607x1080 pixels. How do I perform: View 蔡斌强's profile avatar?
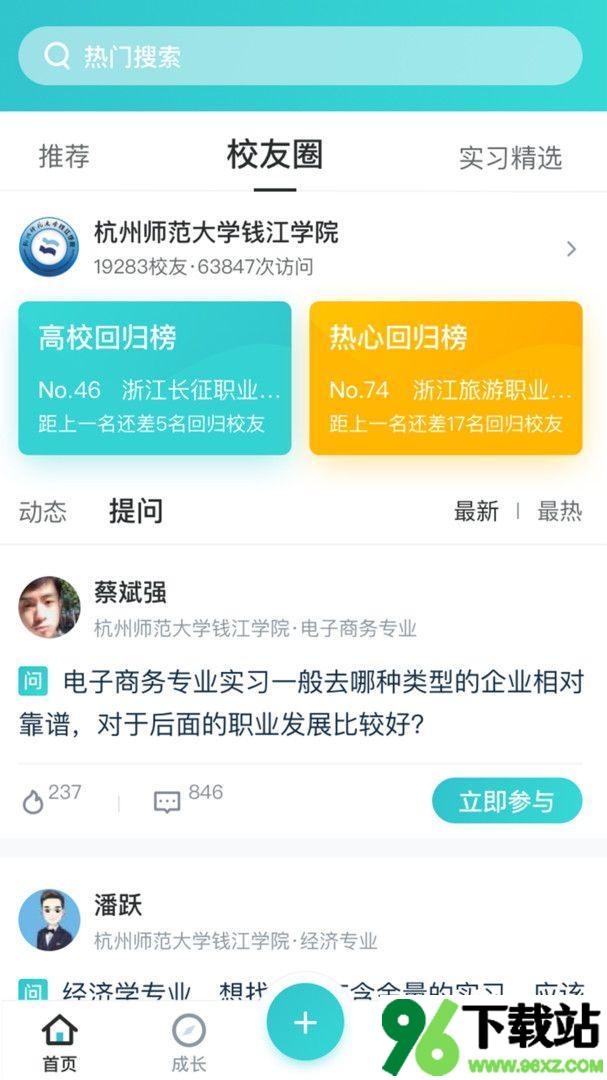(49, 607)
